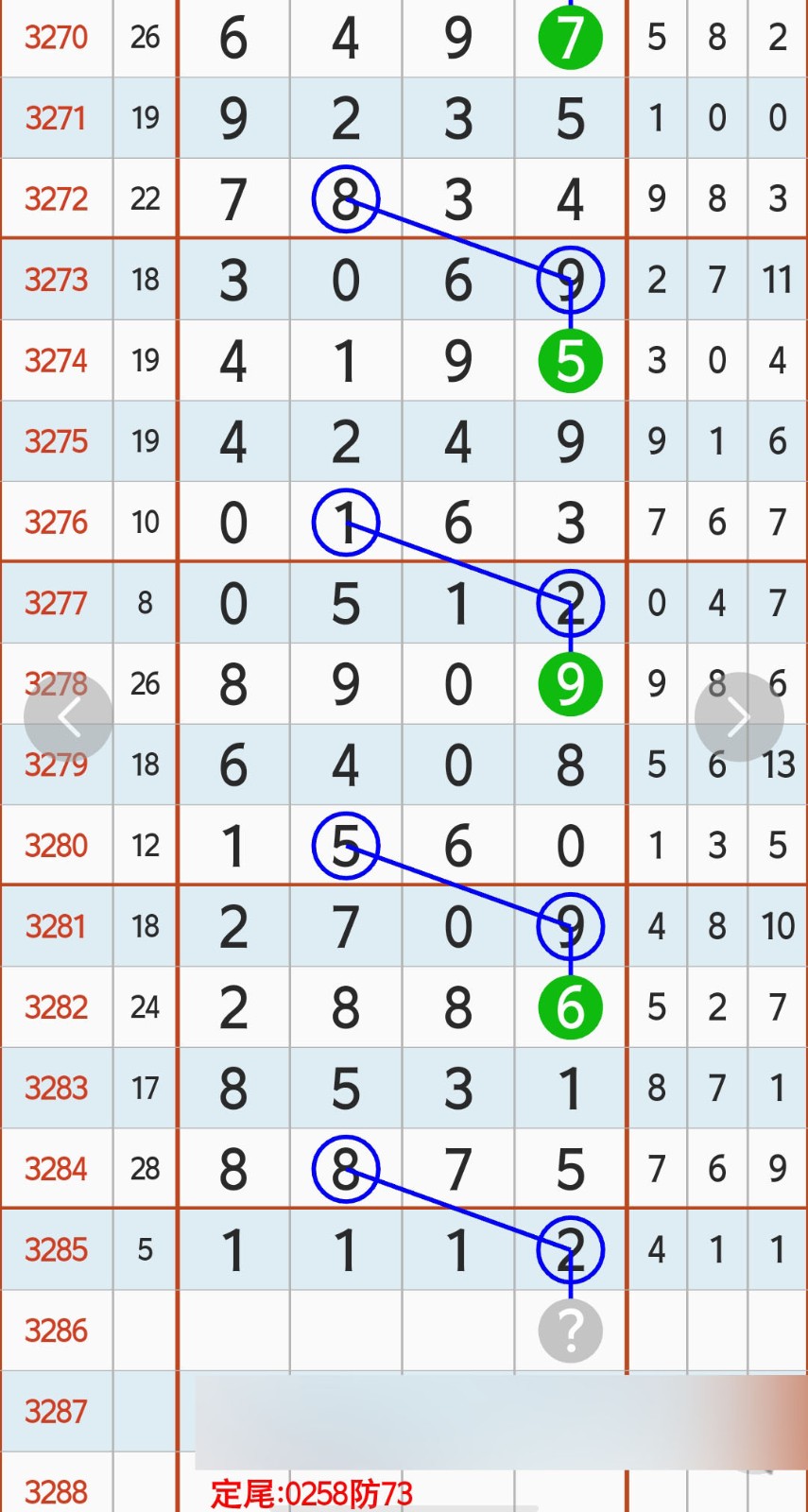The height and width of the screenshot is (1512, 808).
Task: Click the green highlighted number 7 in row 3270
Action: click(570, 38)
